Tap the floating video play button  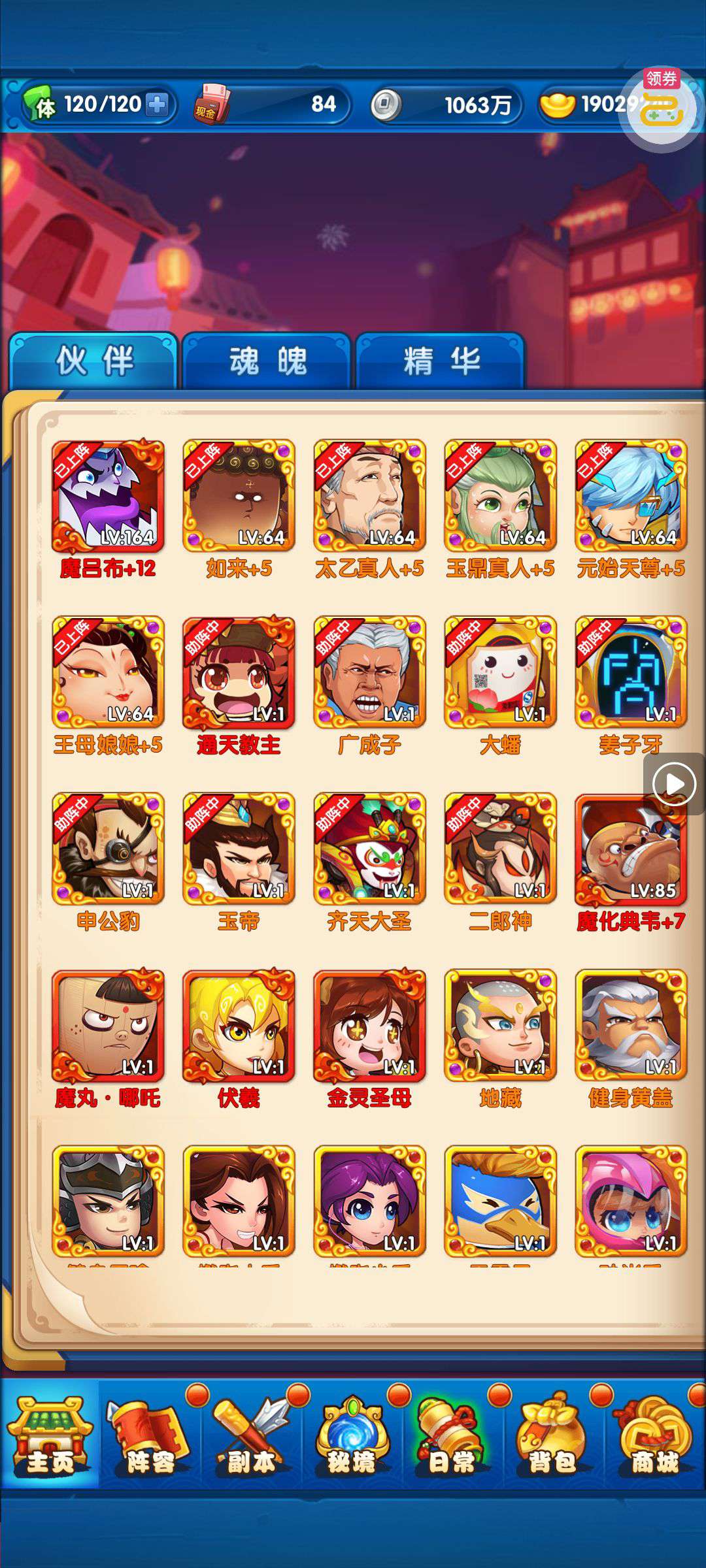coord(675,783)
